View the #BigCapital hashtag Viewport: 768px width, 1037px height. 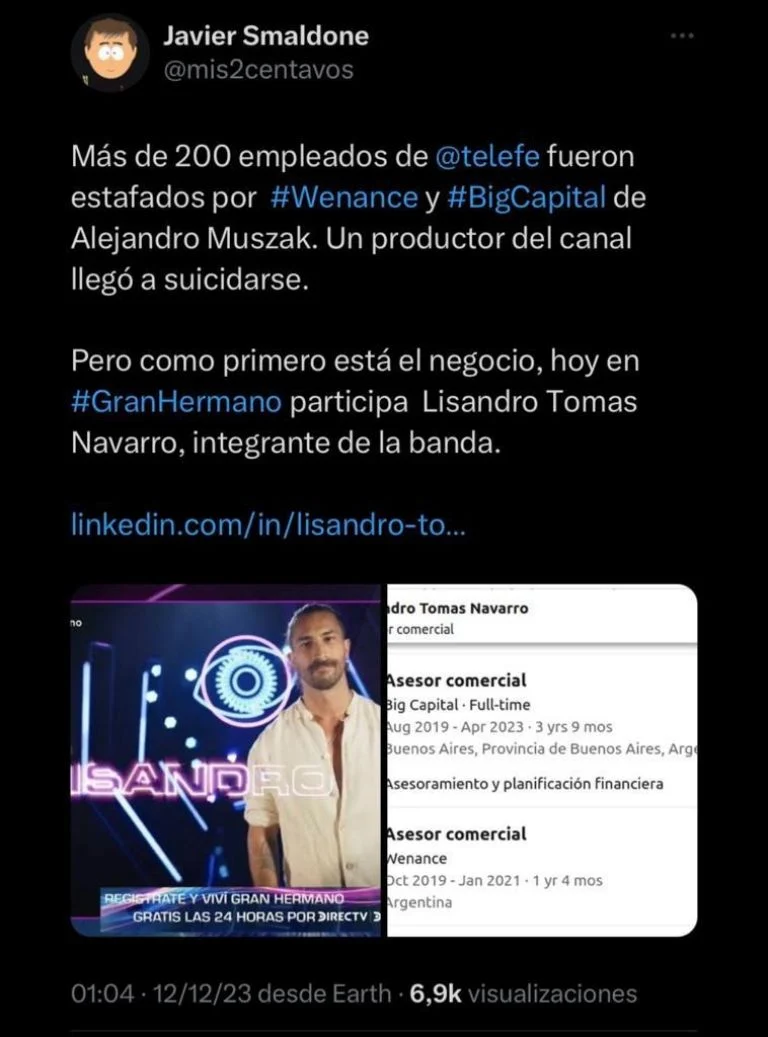[526, 197]
